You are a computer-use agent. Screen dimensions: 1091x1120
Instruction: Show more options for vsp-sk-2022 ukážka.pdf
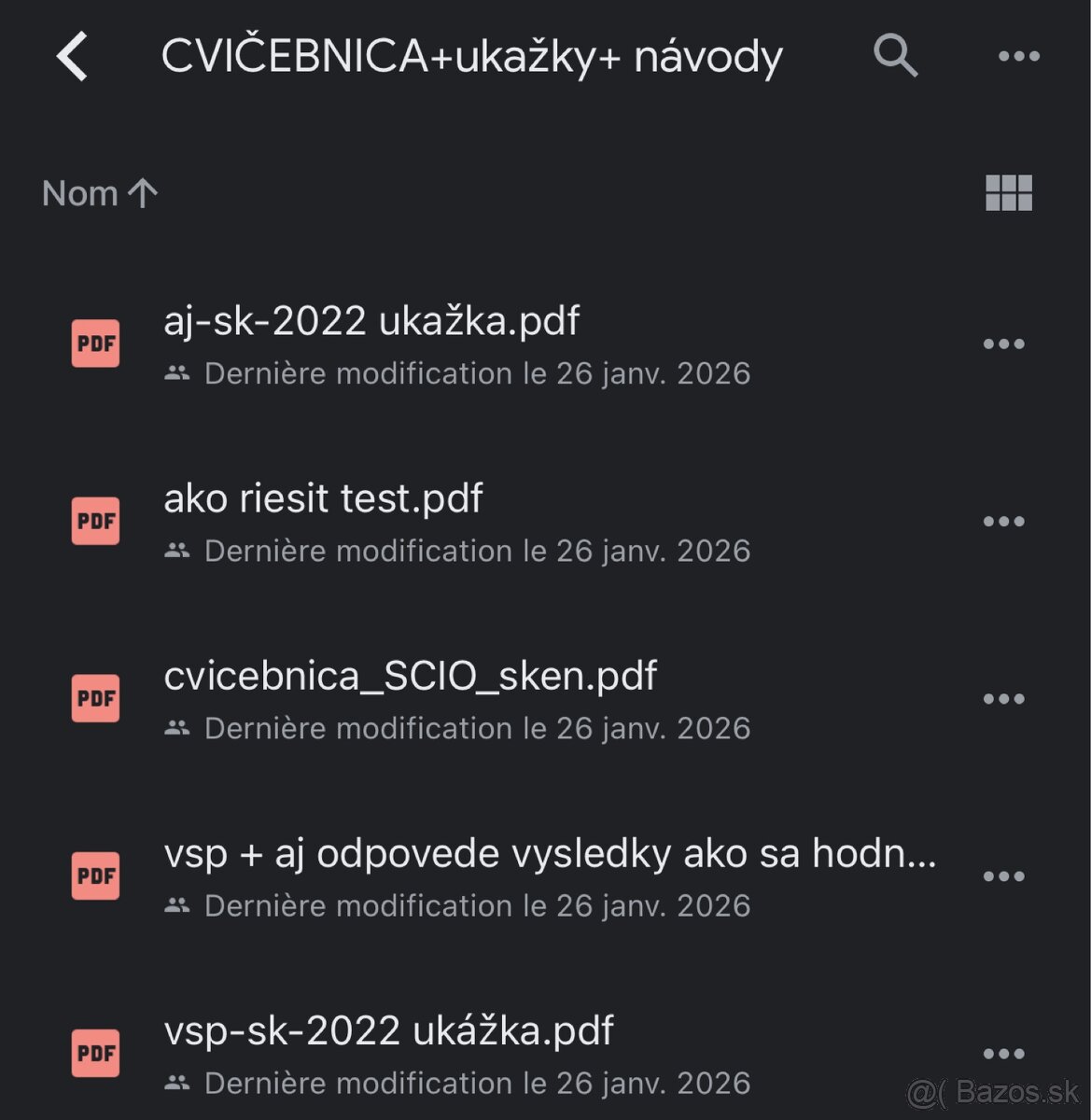1003,1054
